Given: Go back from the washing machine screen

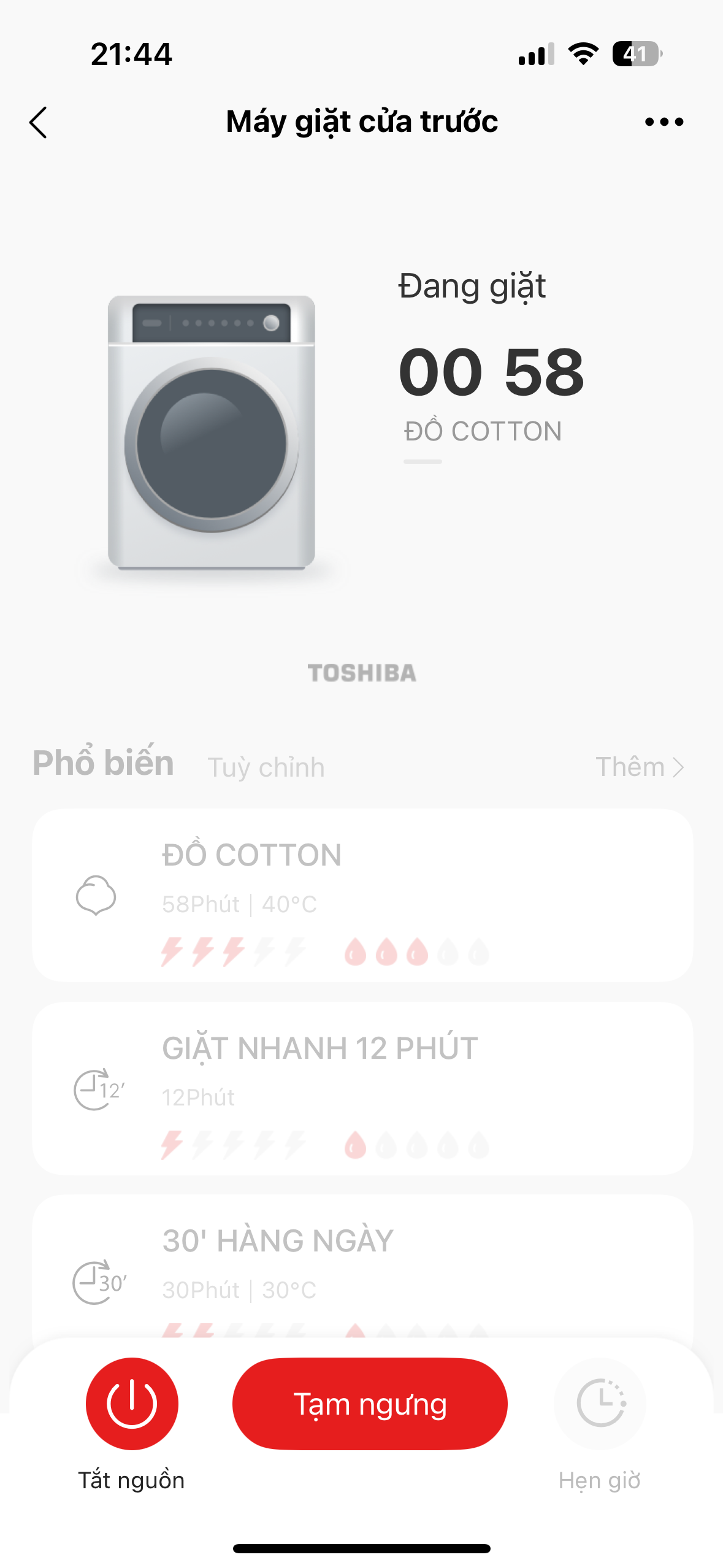Looking at the screenshot, I should pyautogui.click(x=39, y=122).
